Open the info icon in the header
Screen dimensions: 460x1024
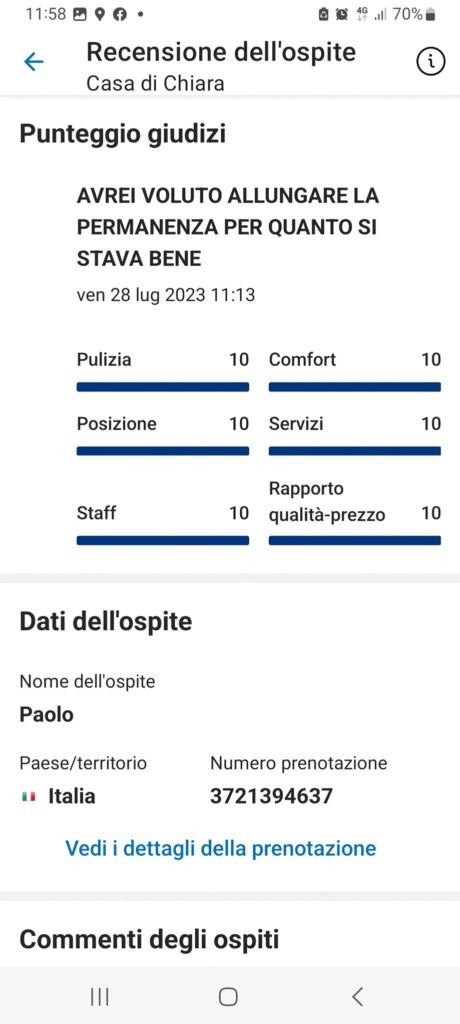pyautogui.click(x=430, y=61)
